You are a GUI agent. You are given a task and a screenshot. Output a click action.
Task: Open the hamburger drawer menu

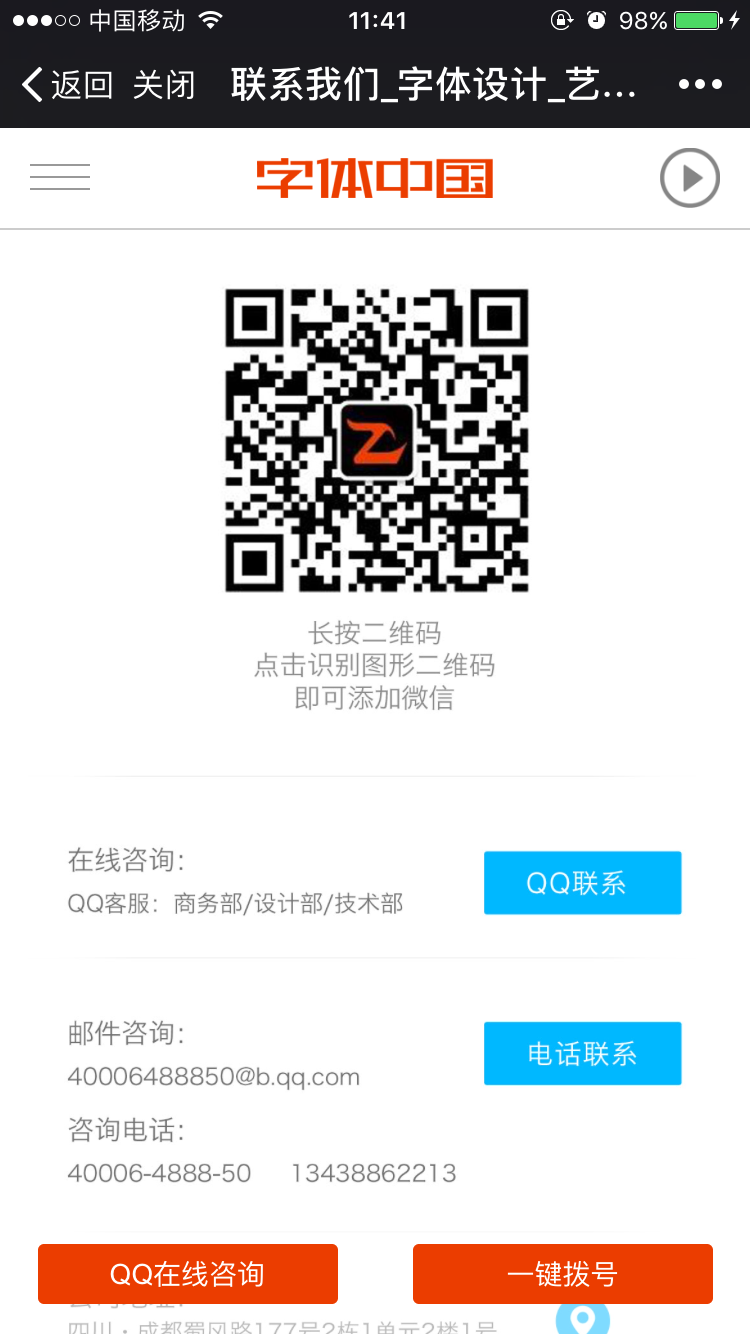tap(60, 177)
